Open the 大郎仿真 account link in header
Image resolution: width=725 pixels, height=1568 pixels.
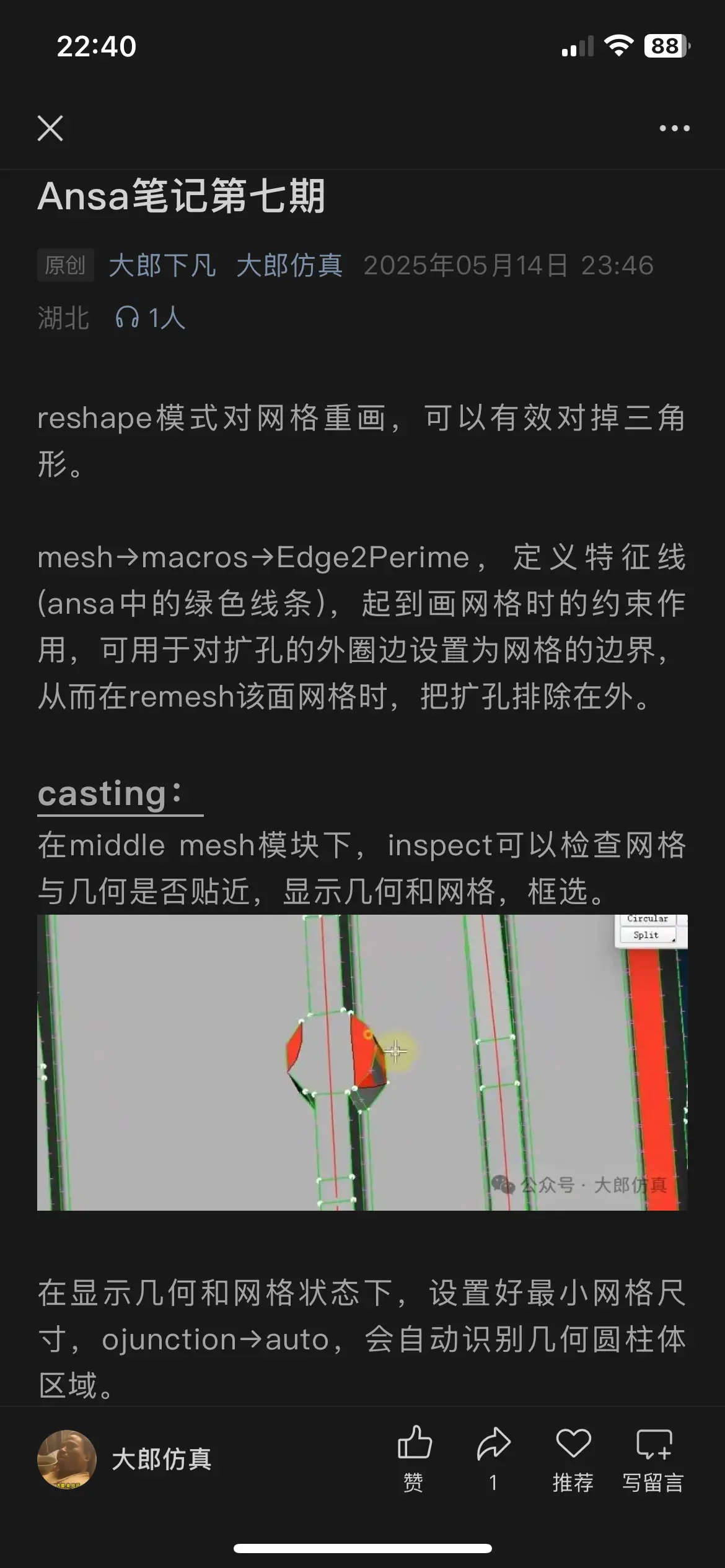pyautogui.click(x=289, y=266)
